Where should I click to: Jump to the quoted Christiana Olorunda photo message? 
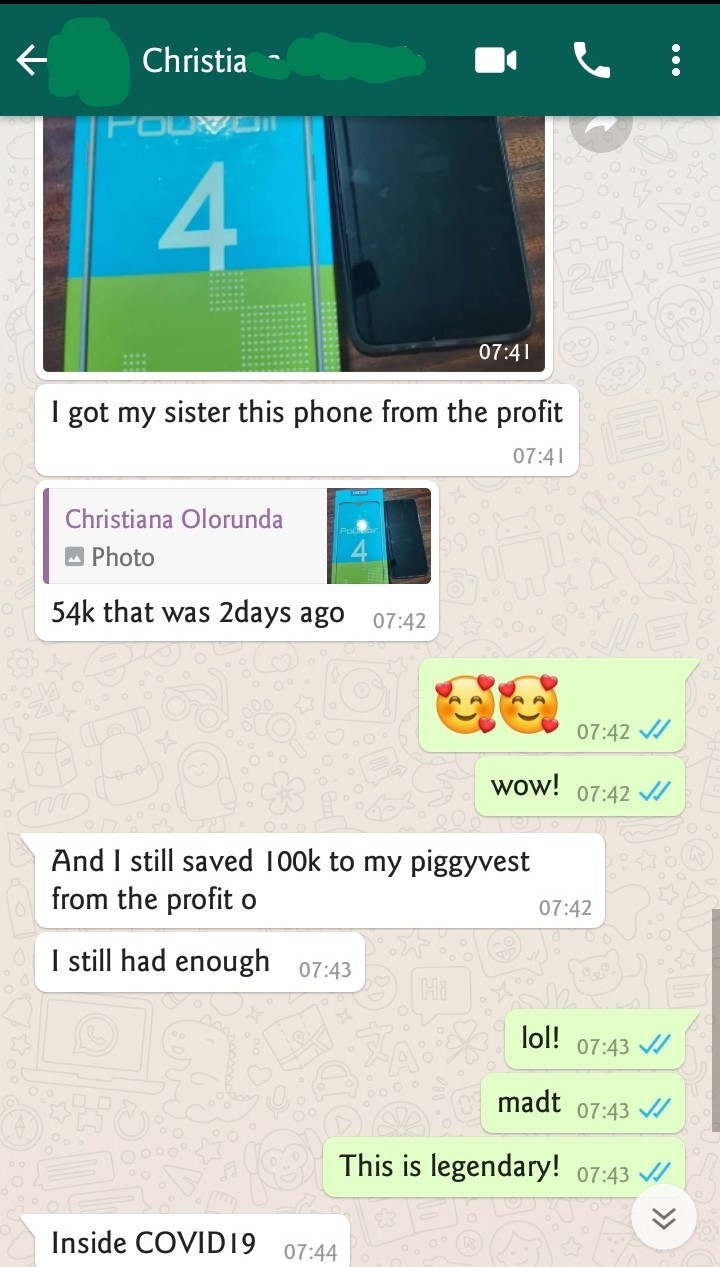click(238, 536)
